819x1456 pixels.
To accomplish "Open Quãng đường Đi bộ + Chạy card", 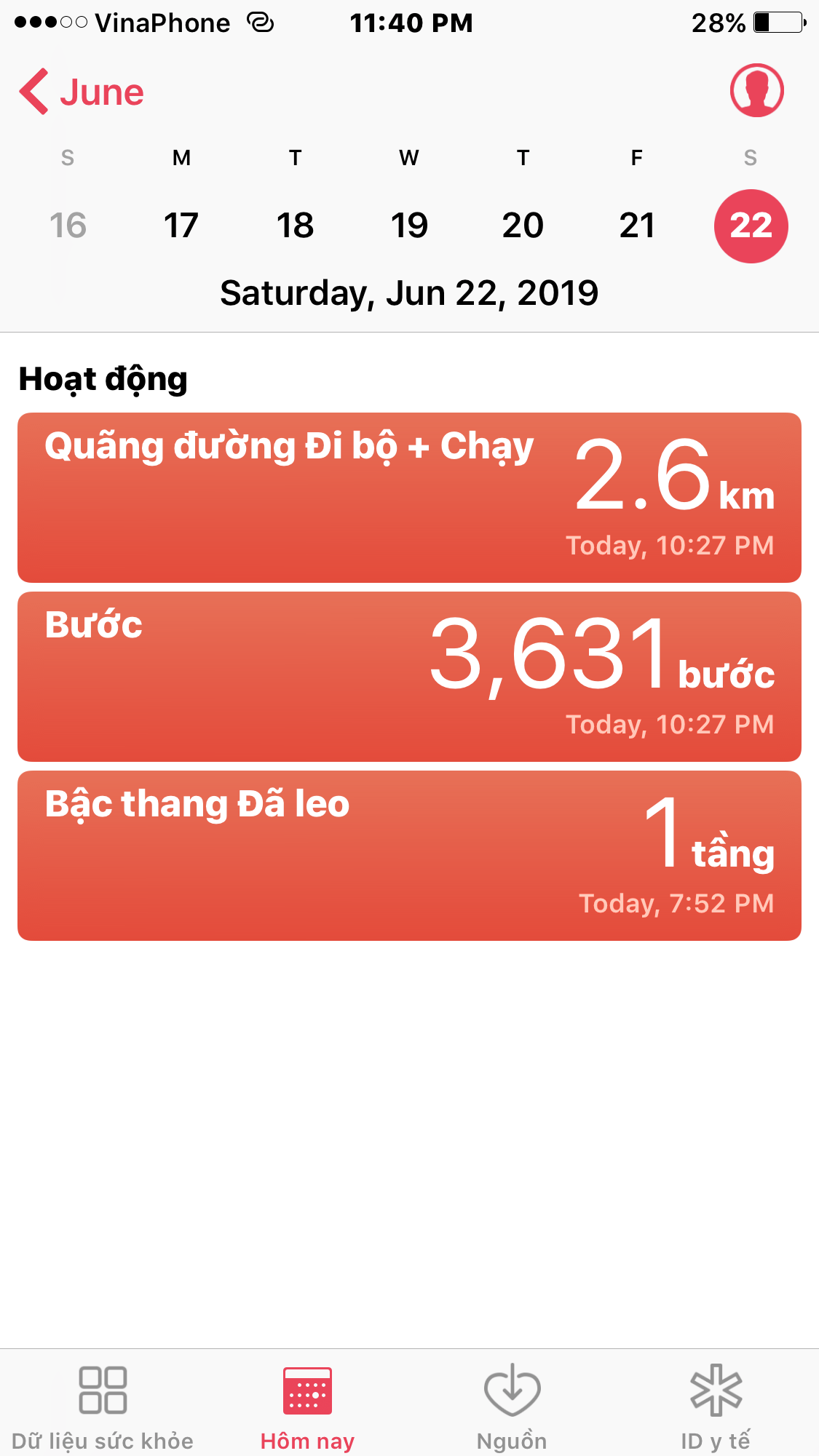I will [409, 498].
